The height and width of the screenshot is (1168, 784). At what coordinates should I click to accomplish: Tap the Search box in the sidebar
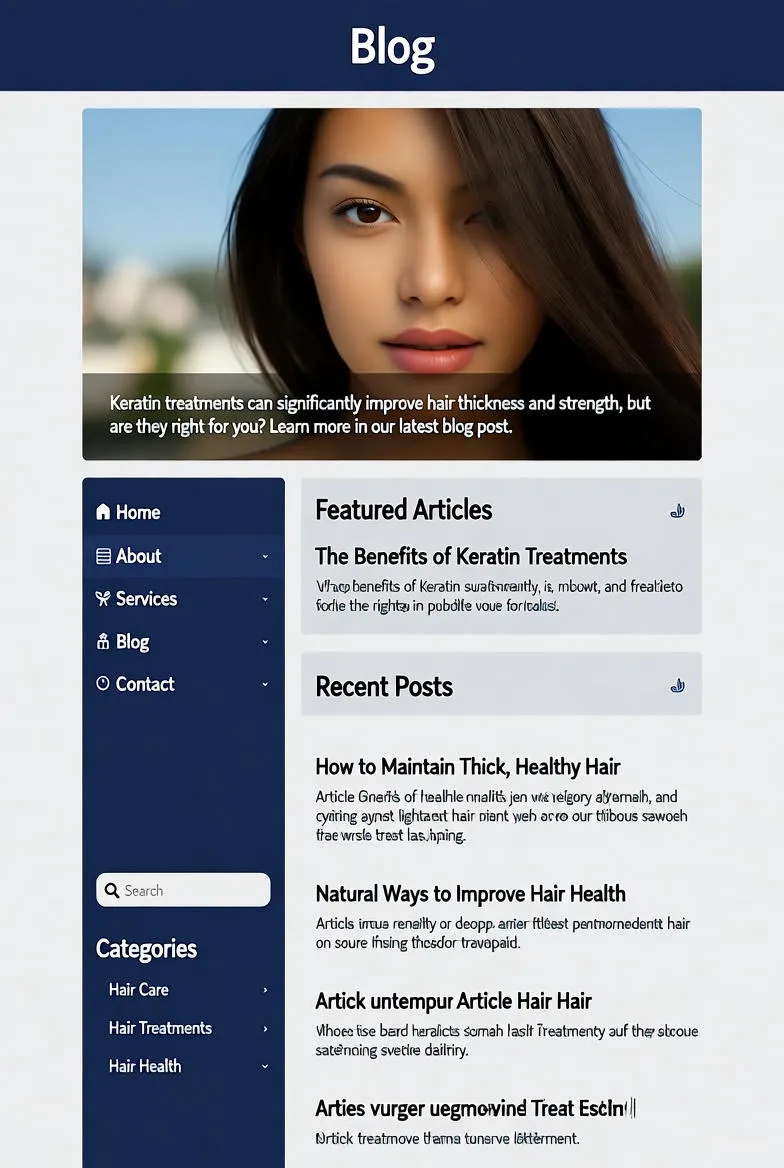183,890
